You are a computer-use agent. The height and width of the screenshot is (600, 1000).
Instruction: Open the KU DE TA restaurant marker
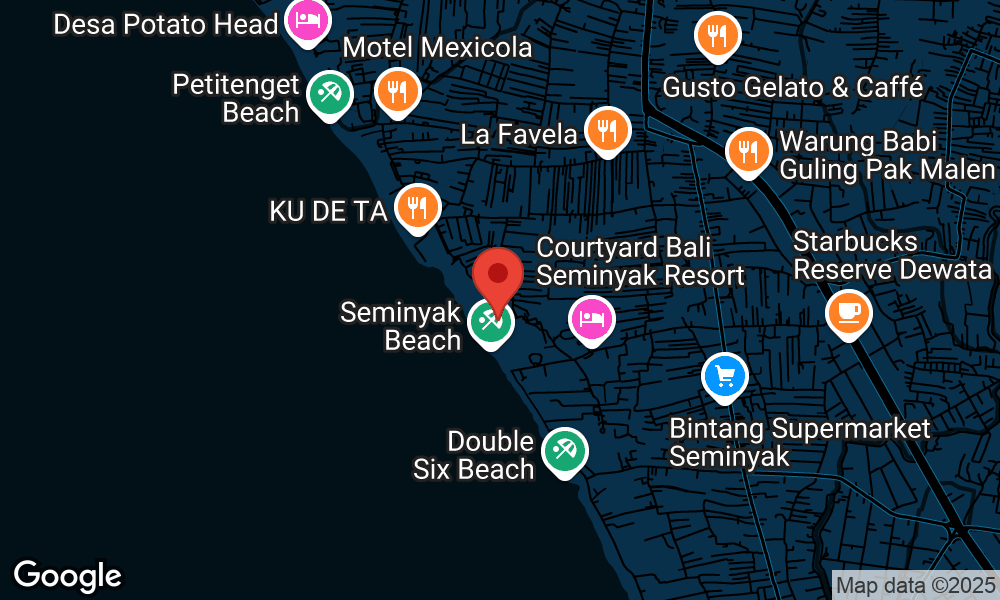417,208
